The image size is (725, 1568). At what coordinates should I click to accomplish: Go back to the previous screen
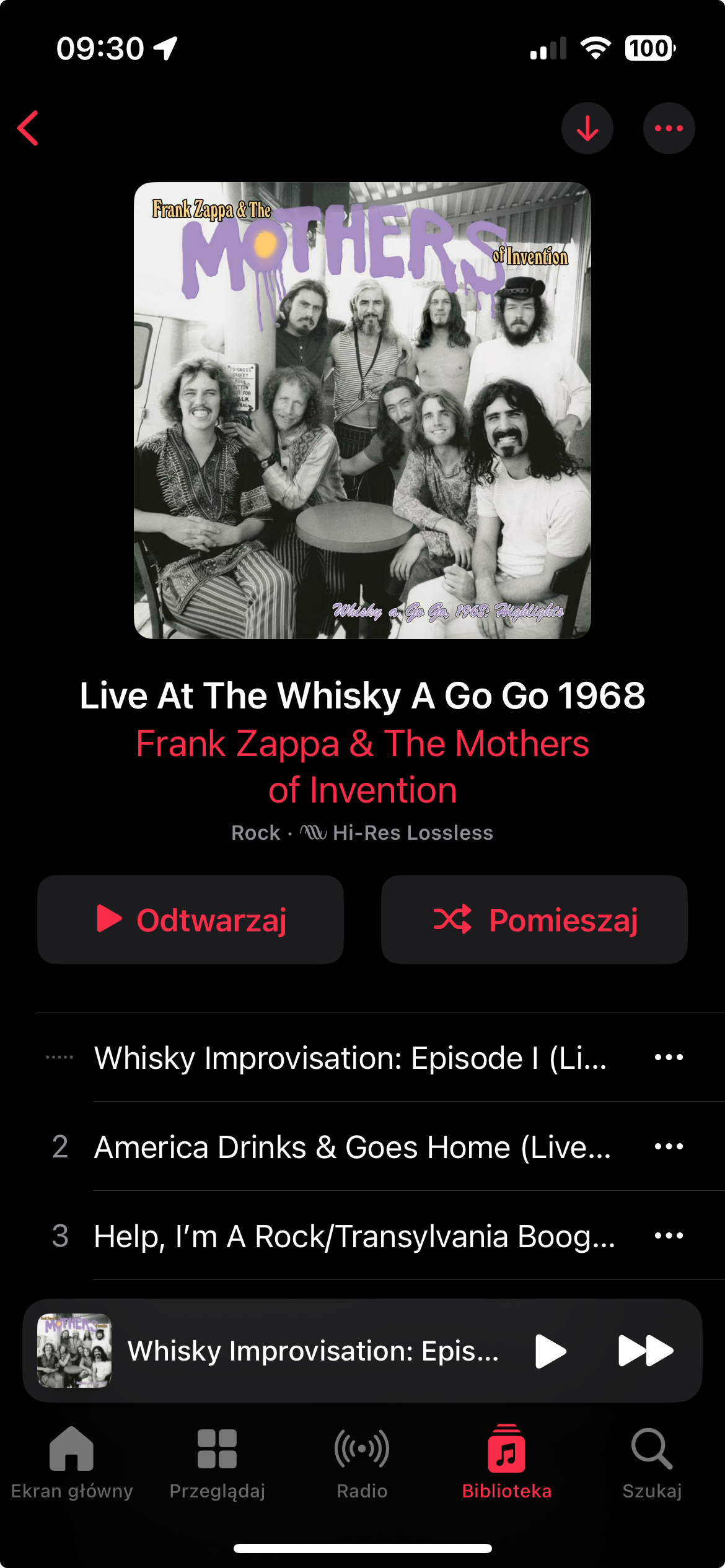point(29,128)
